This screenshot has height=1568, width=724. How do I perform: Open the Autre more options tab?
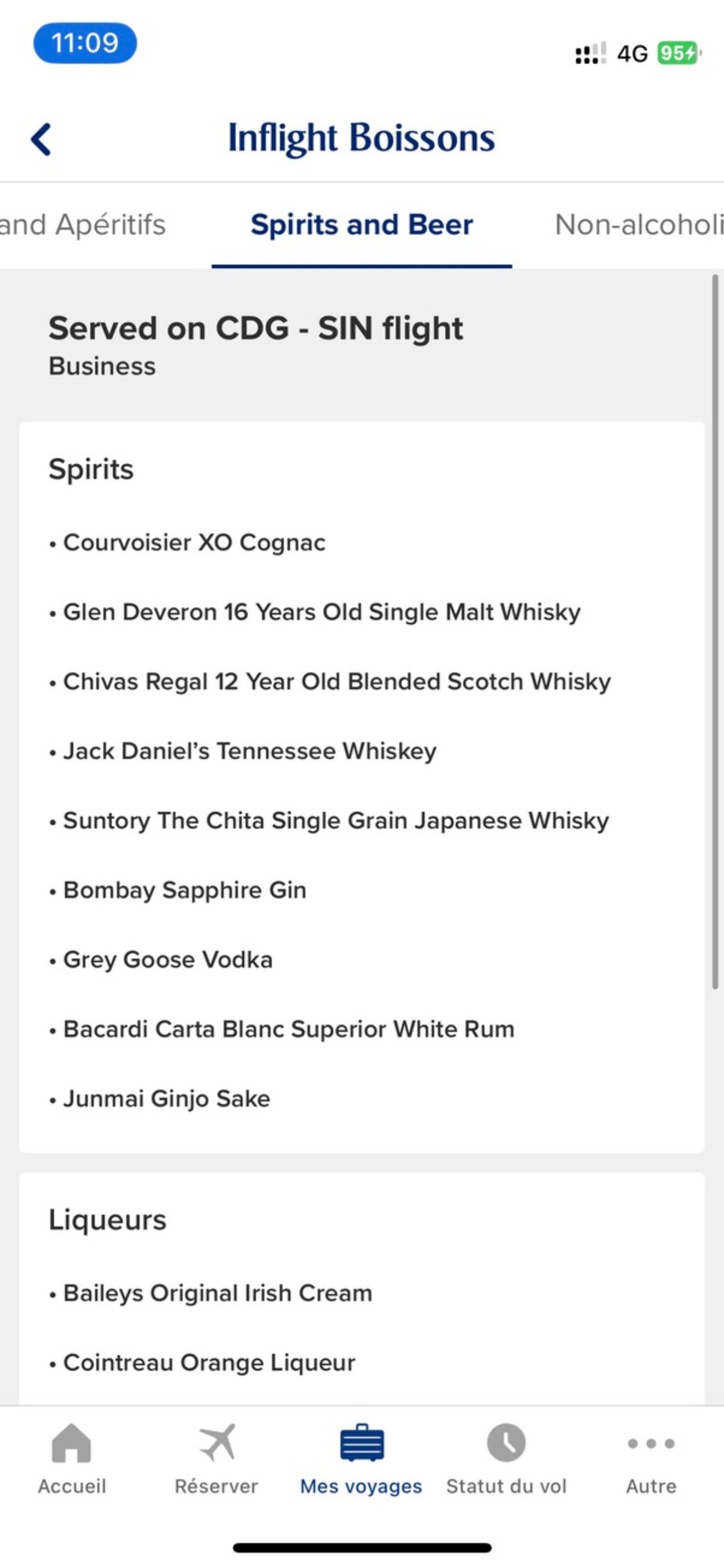click(651, 1459)
